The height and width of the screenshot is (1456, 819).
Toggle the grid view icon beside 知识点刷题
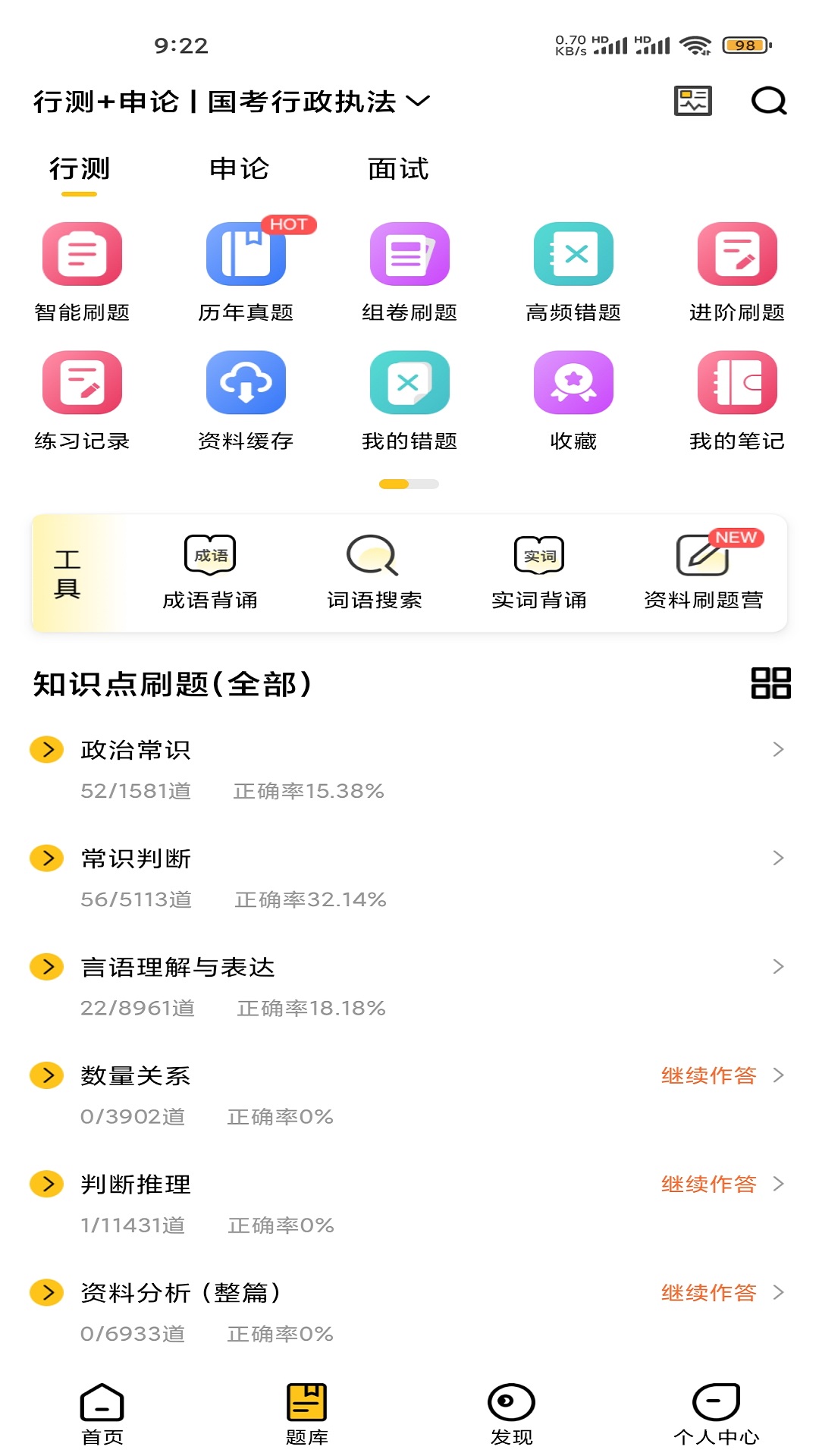click(770, 683)
